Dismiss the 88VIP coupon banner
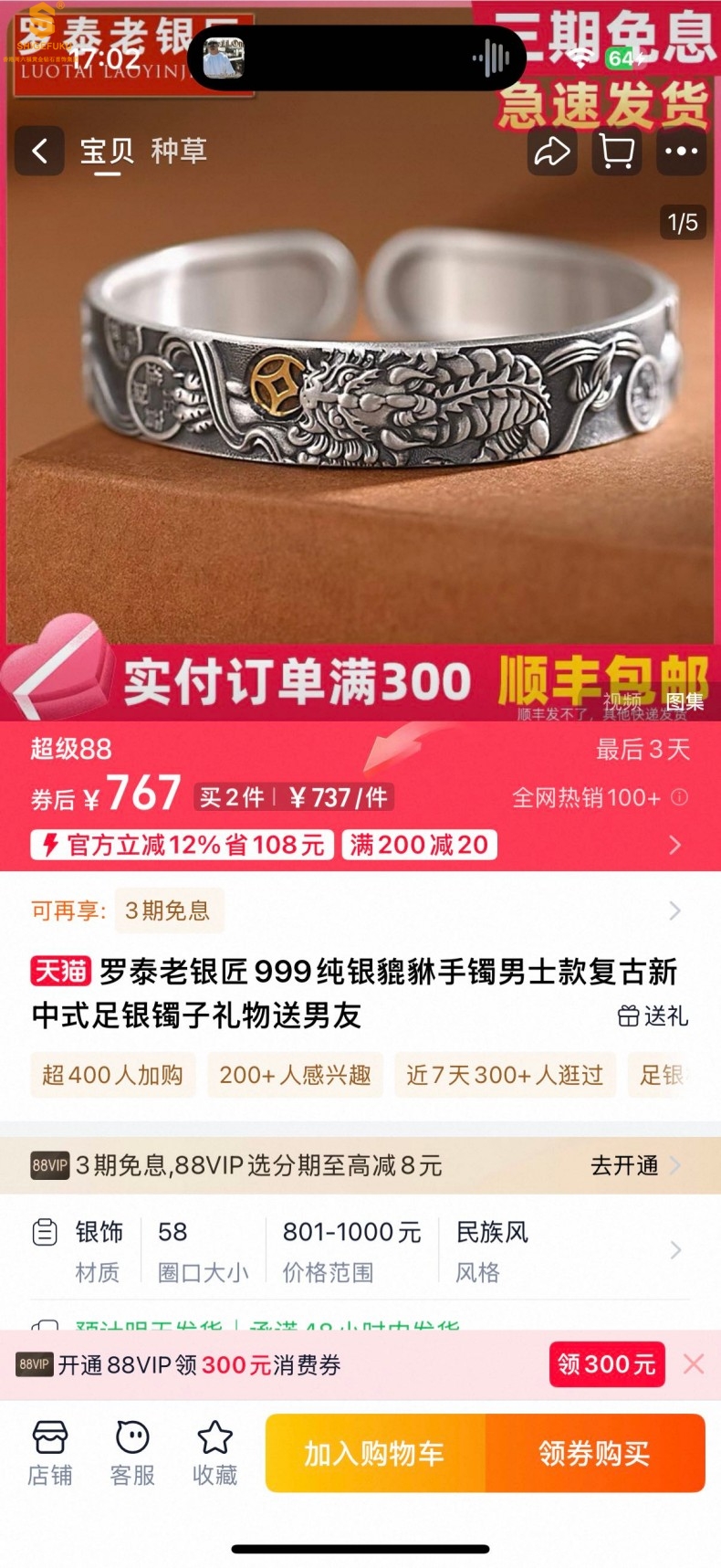The height and width of the screenshot is (1568, 721). pos(694,1364)
